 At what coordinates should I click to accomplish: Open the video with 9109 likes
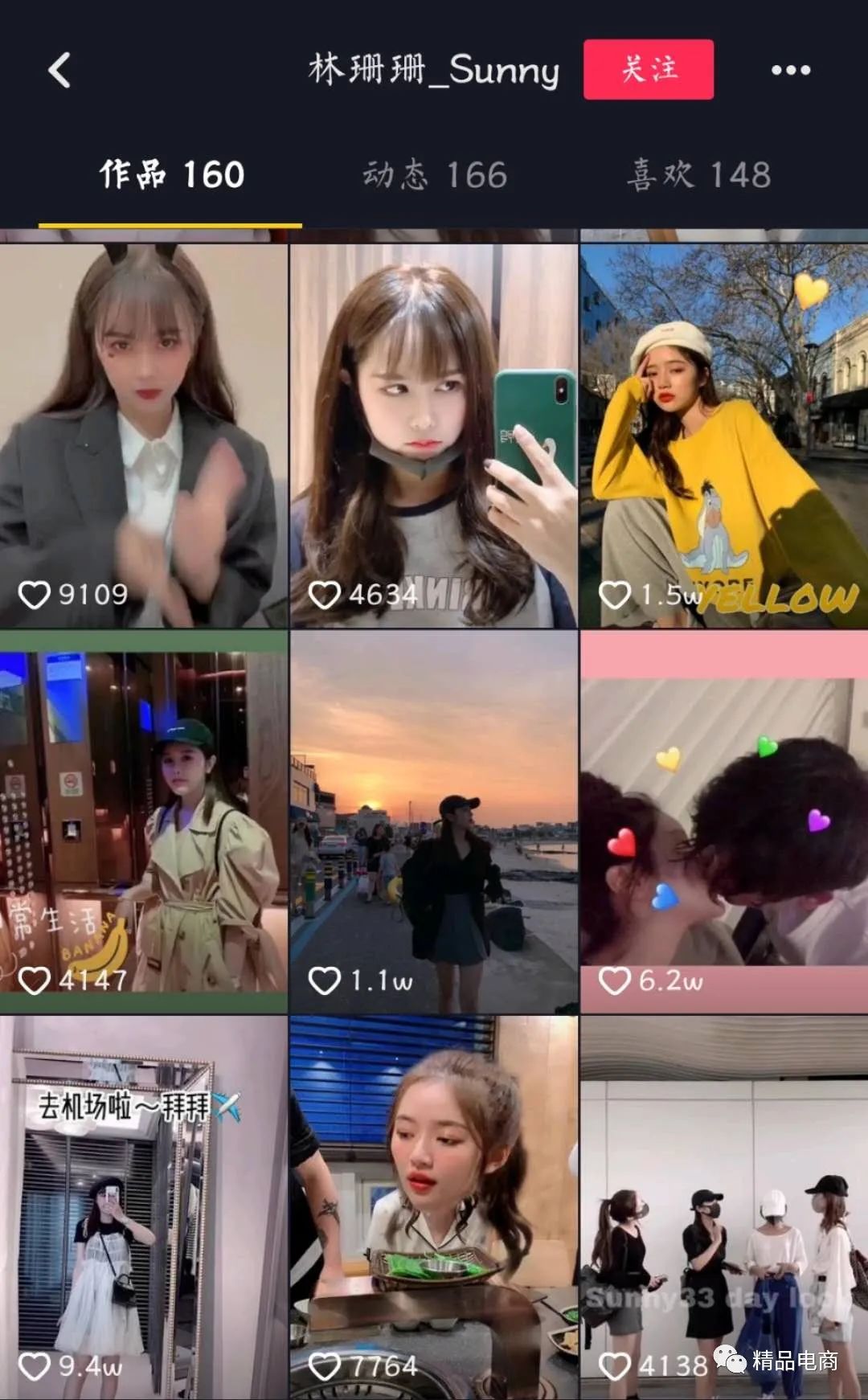pos(144,436)
